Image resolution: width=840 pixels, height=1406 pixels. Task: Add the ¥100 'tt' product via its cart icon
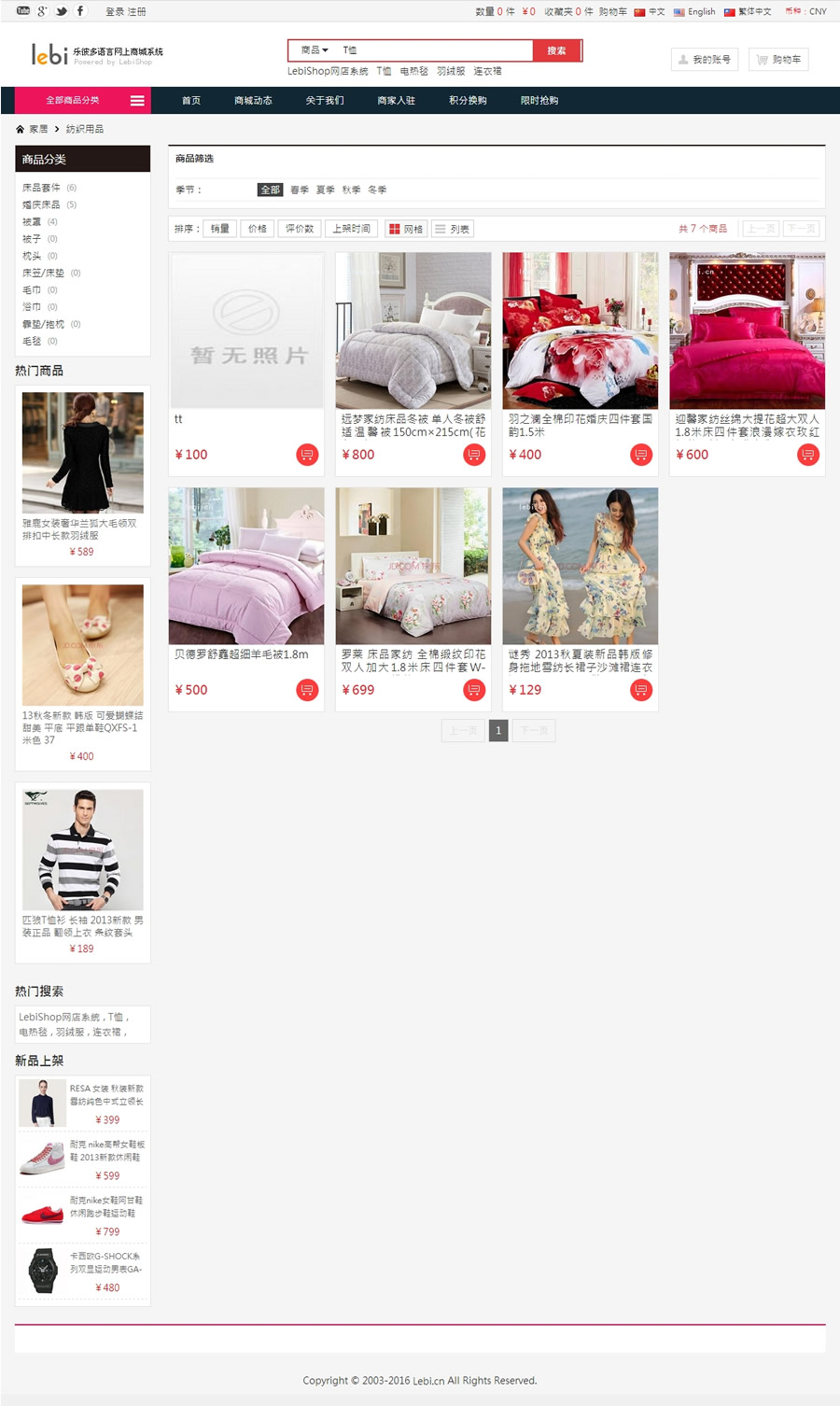[305, 455]
